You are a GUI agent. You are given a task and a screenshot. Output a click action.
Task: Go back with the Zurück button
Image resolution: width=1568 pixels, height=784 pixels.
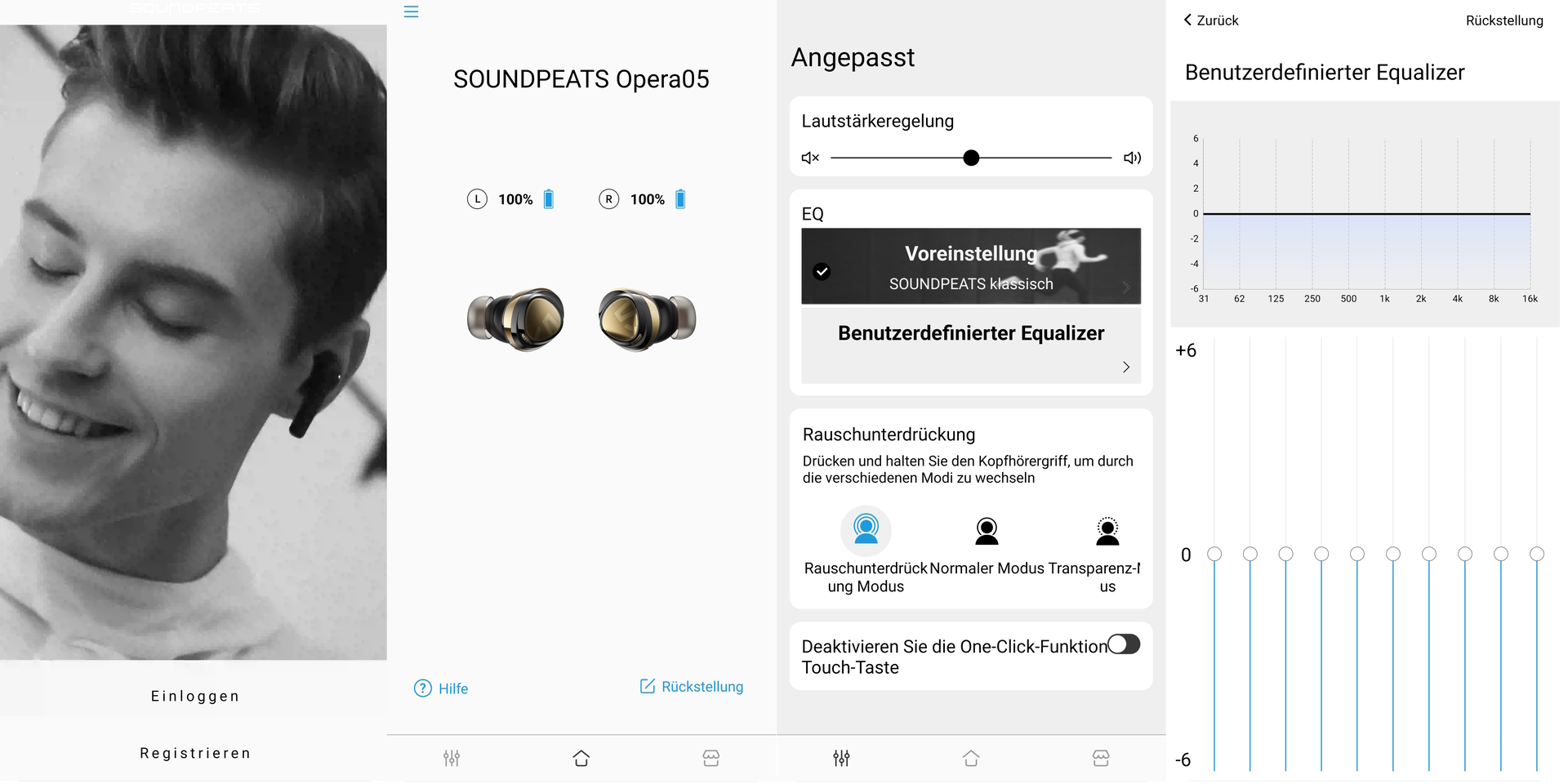[1210, 20]
